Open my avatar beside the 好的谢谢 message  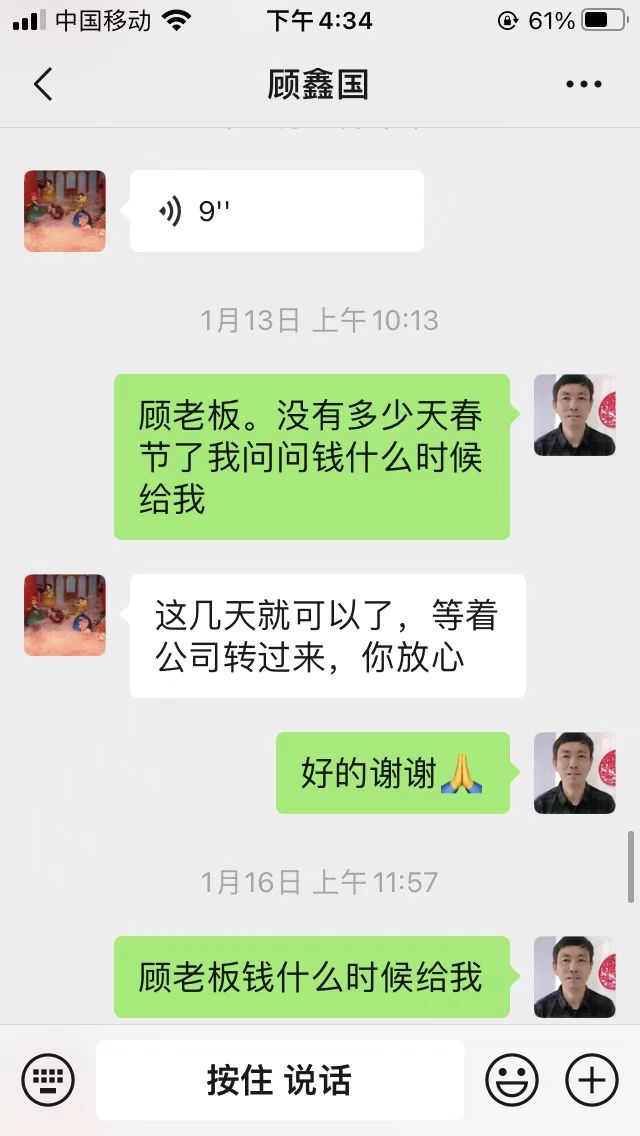tap(574, 773)
